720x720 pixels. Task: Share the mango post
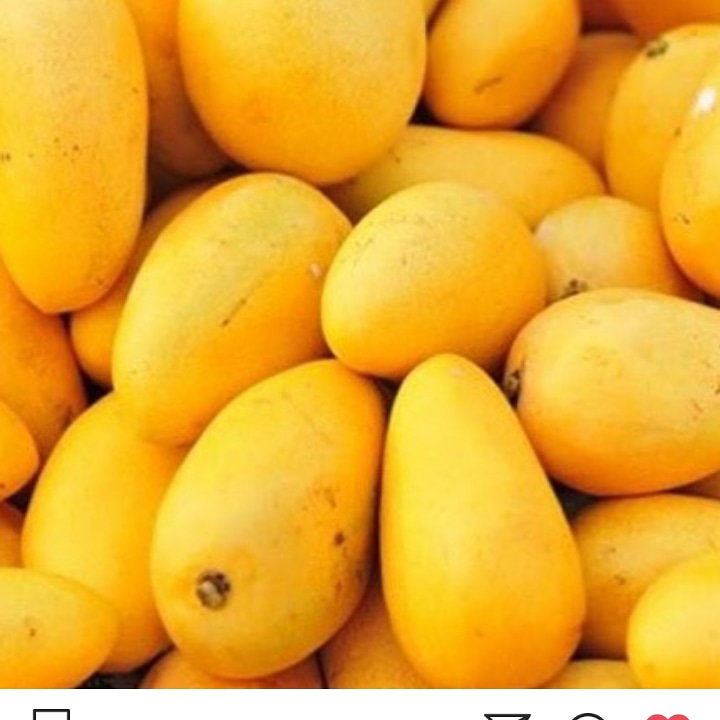[x=508, y=716]
